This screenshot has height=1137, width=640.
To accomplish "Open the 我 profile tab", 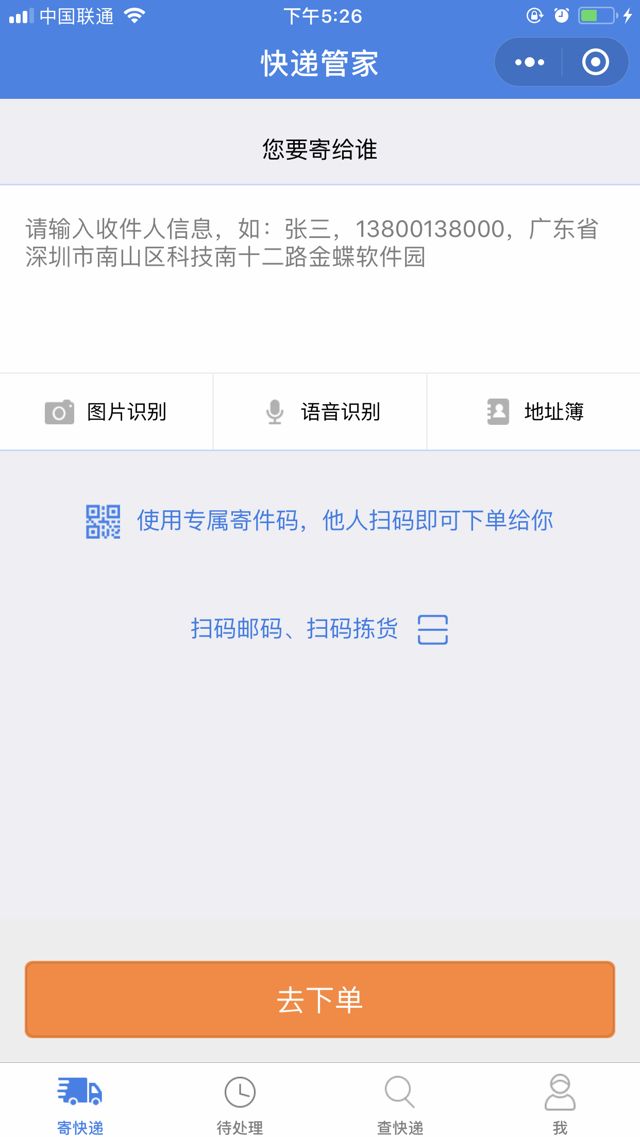I will (x=560, y=1103).
